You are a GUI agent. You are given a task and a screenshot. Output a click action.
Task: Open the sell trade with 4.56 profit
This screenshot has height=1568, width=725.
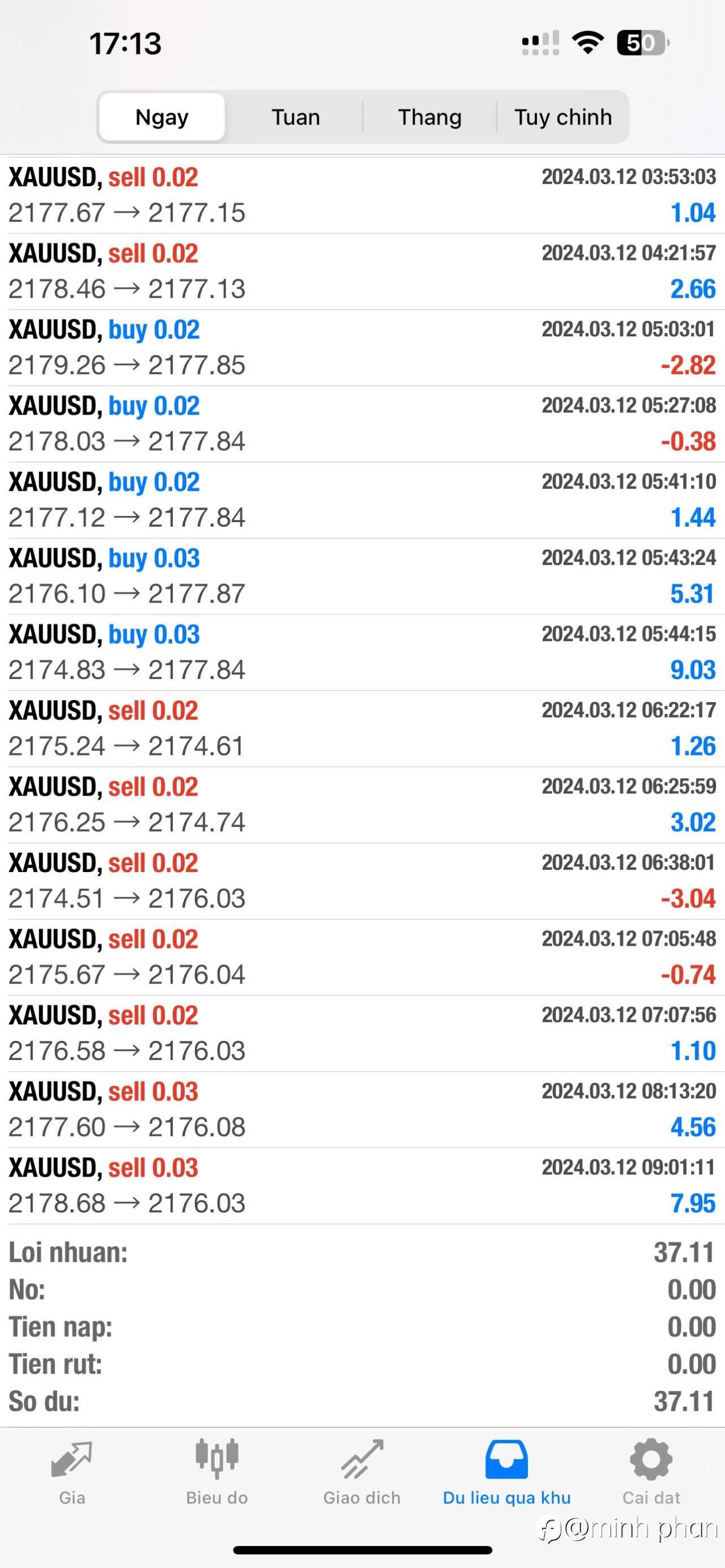click(x=362, y=1110)
